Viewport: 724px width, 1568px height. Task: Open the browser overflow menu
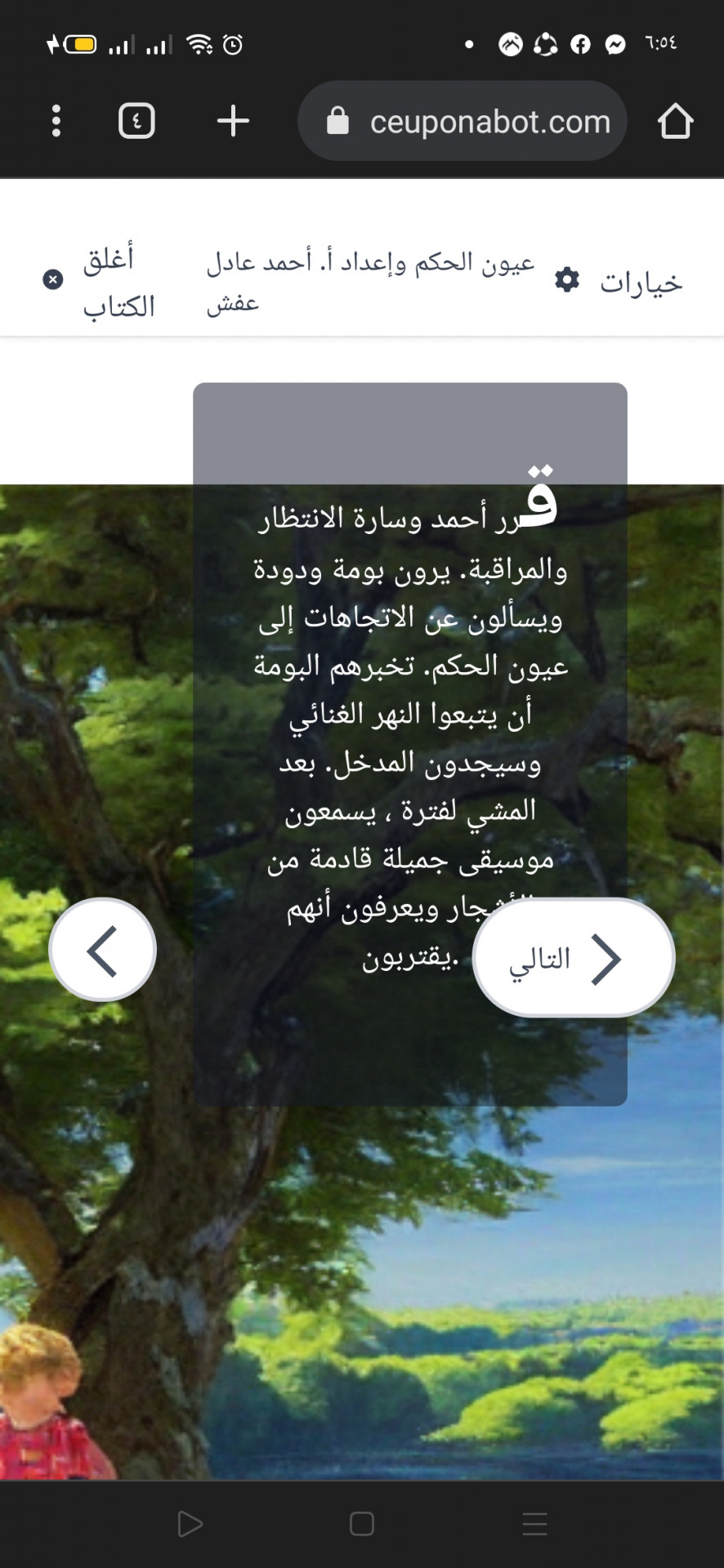click(56, 121)
